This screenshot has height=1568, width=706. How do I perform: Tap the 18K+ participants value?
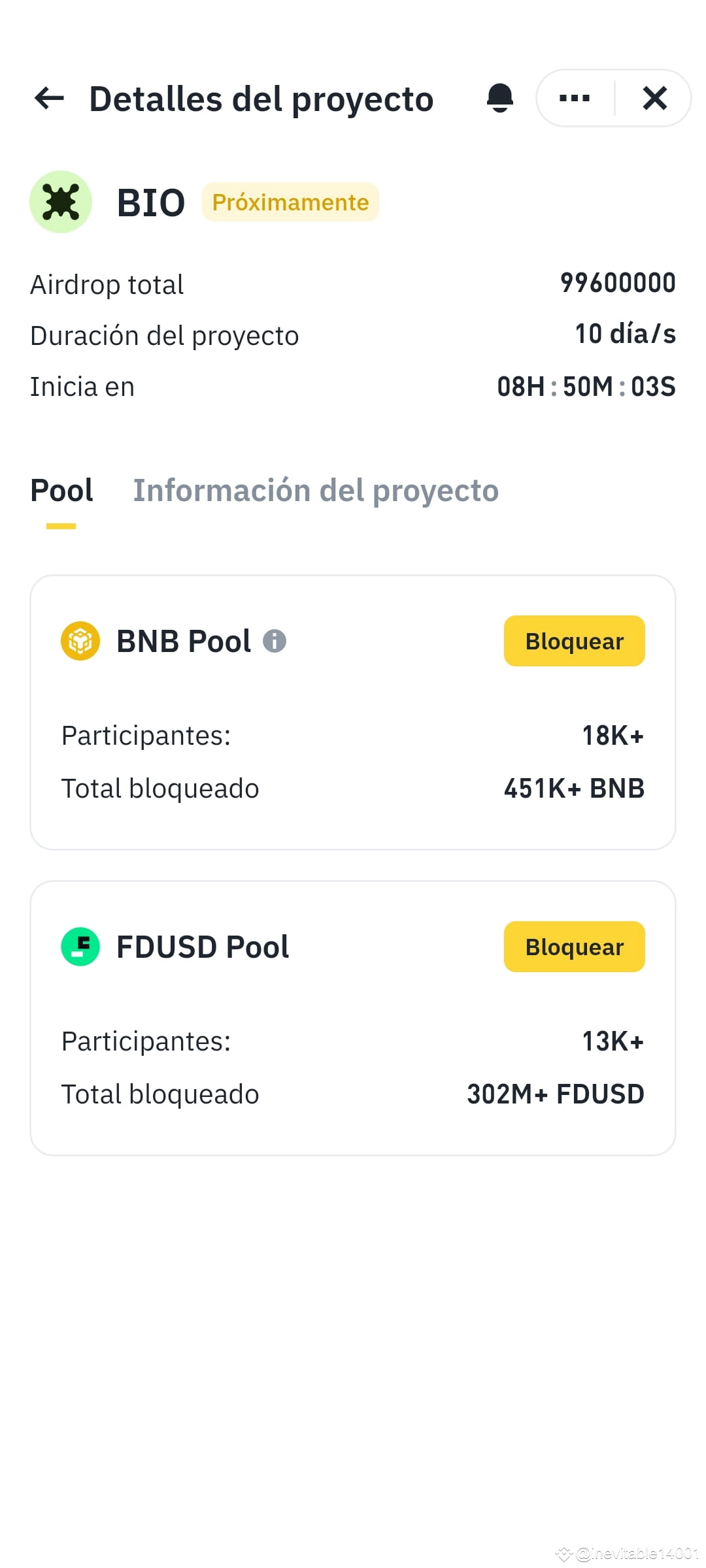tap(613, 735)
